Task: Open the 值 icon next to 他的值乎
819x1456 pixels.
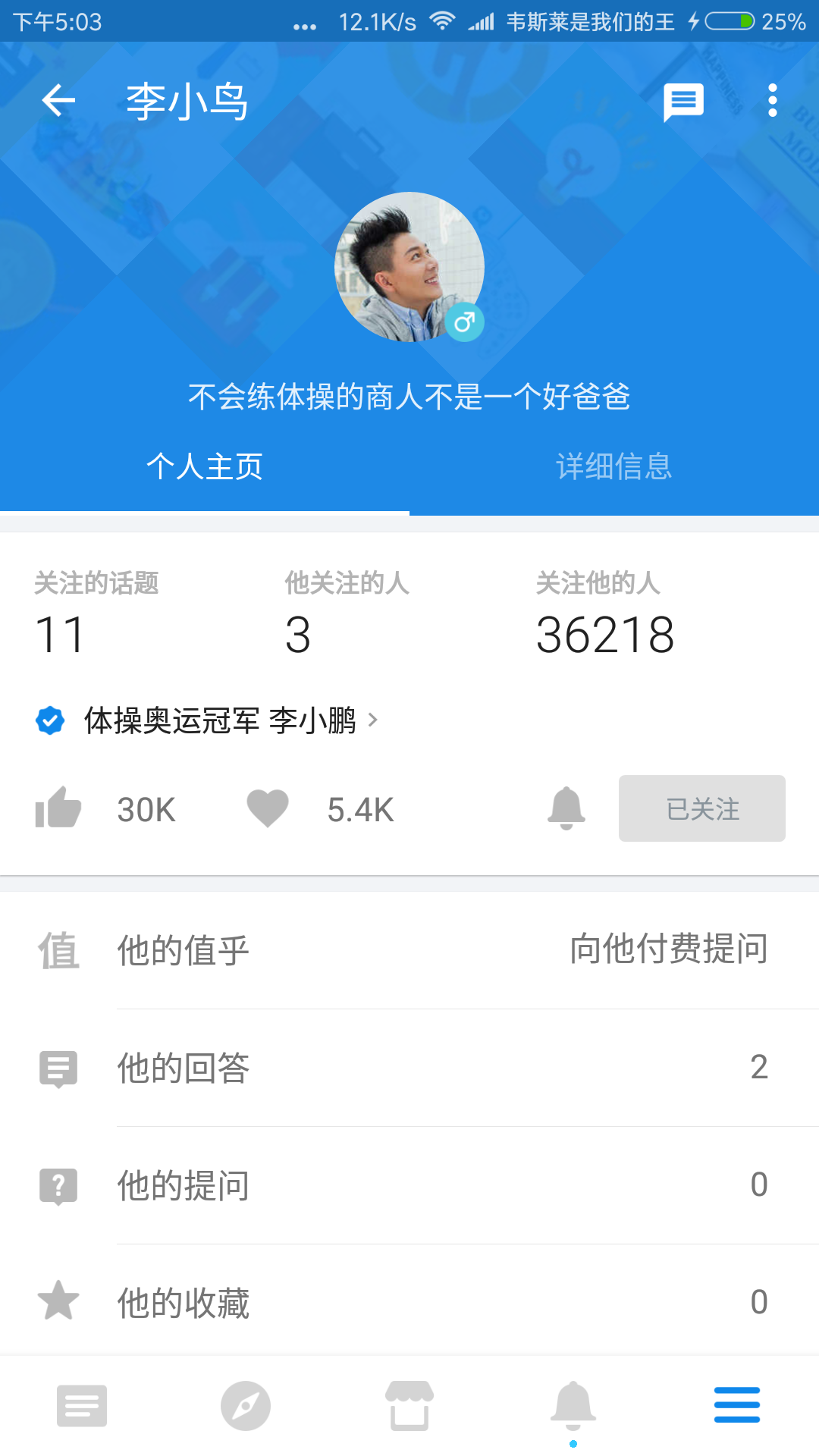Action: [x=59, y=952]
